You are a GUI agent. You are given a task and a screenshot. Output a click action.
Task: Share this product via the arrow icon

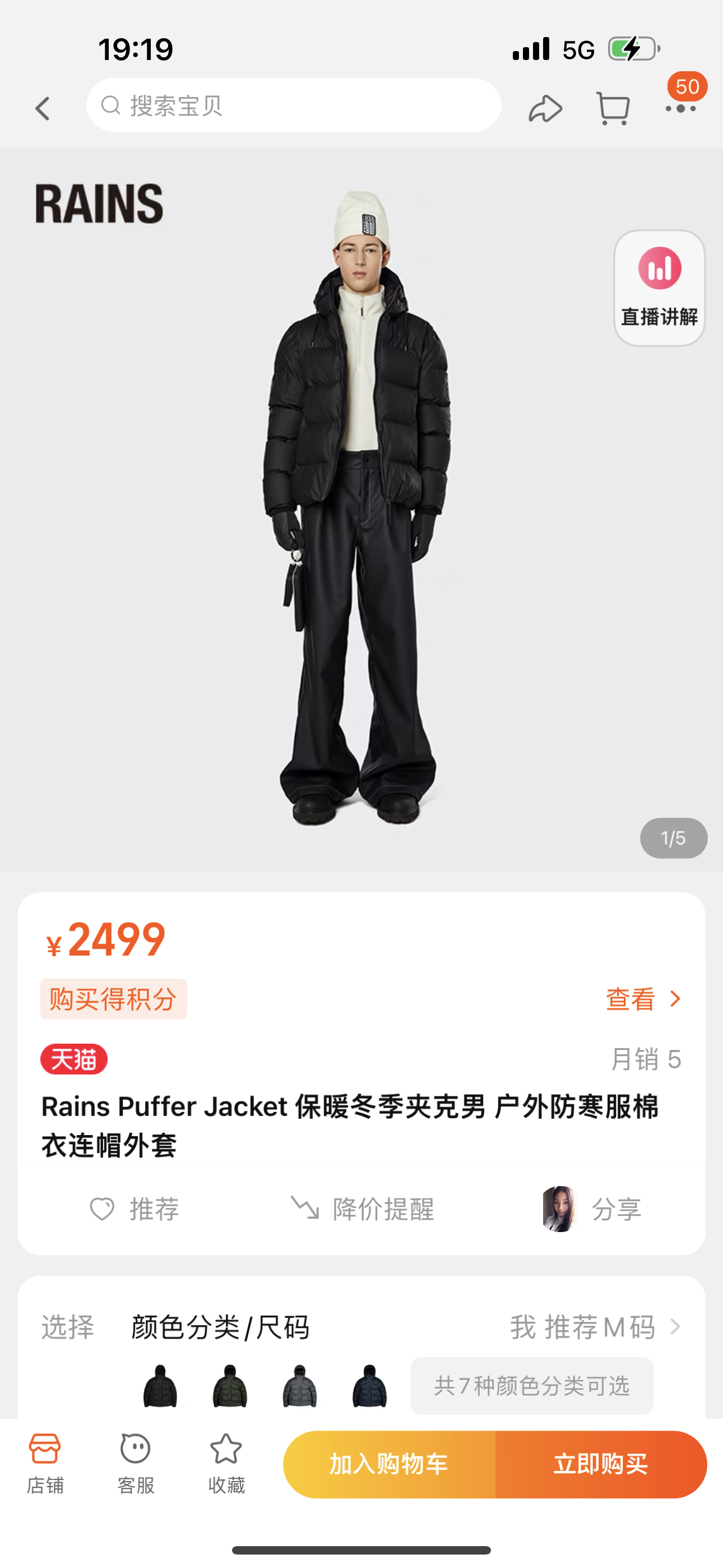545,108
